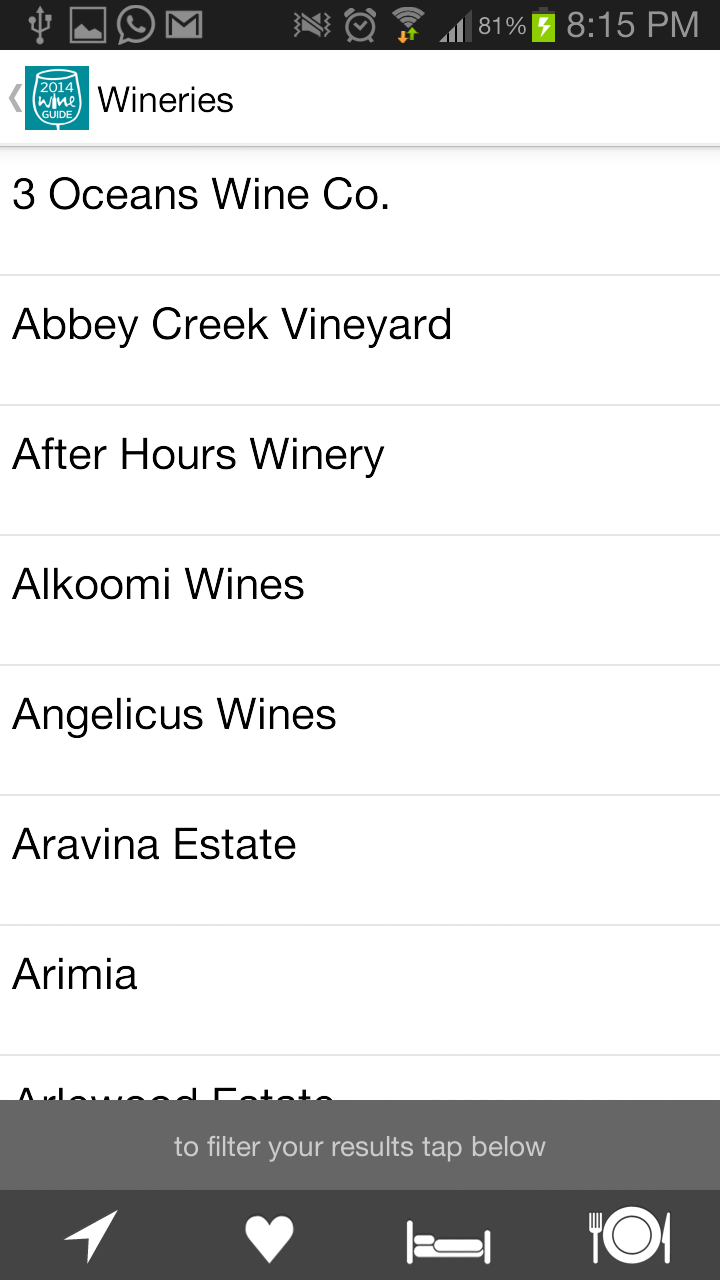The image size is (720, 1280).
Task: Select Abbey Creek Vineyard
Action: 360,340
